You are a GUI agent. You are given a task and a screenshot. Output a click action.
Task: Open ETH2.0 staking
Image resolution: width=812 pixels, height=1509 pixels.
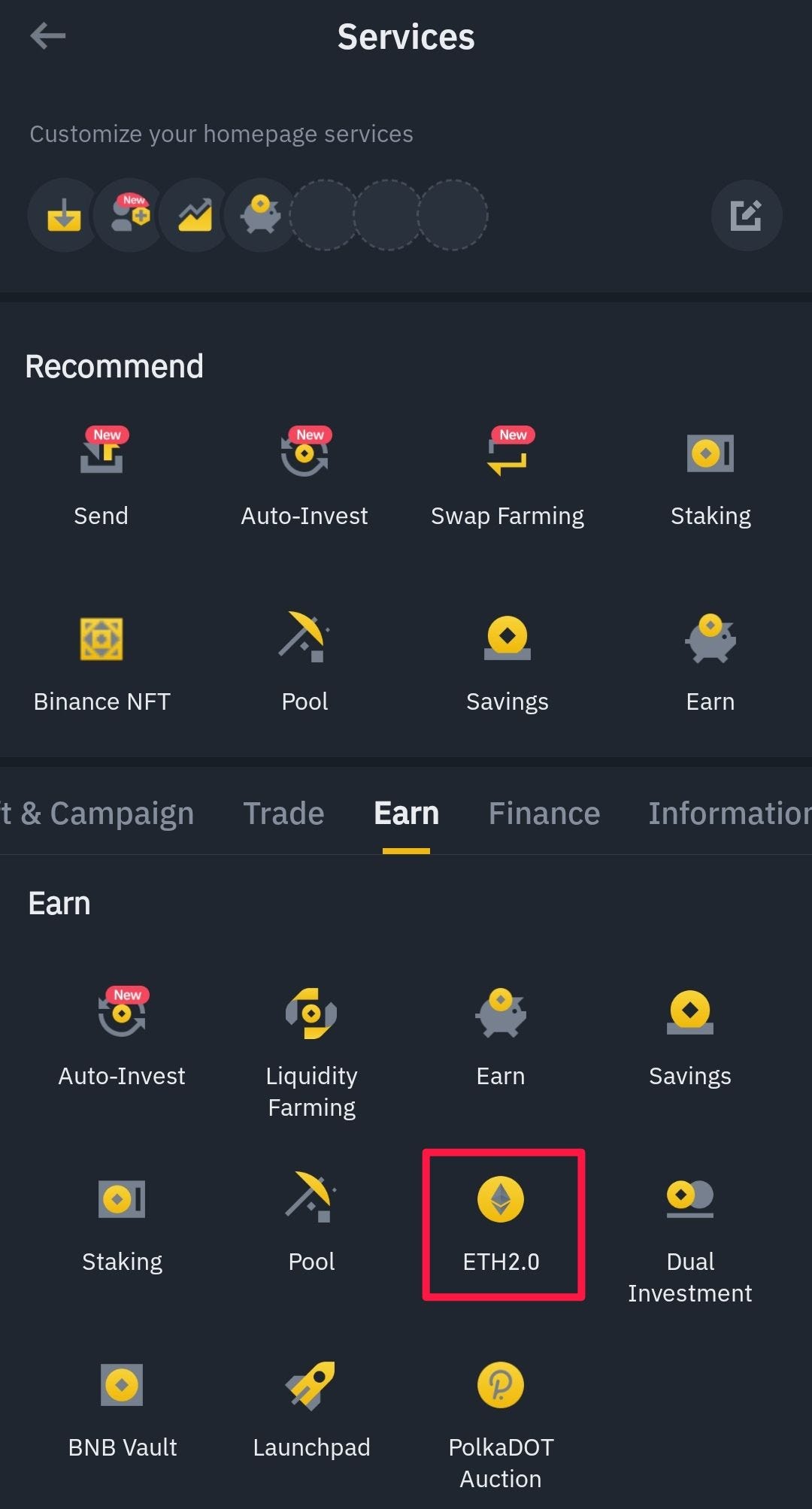(501, 1225)
